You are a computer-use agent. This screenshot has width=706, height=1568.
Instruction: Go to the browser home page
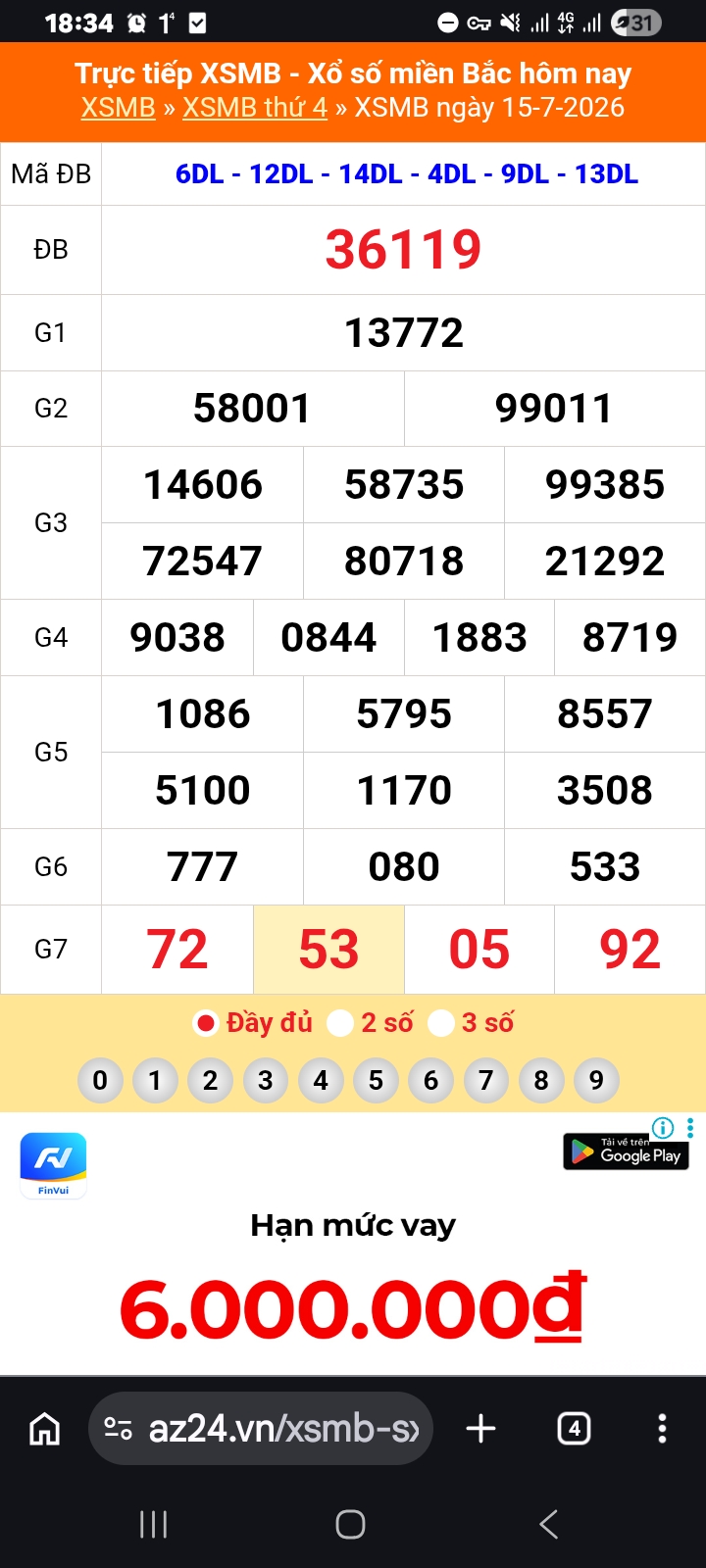[44, 1429]
